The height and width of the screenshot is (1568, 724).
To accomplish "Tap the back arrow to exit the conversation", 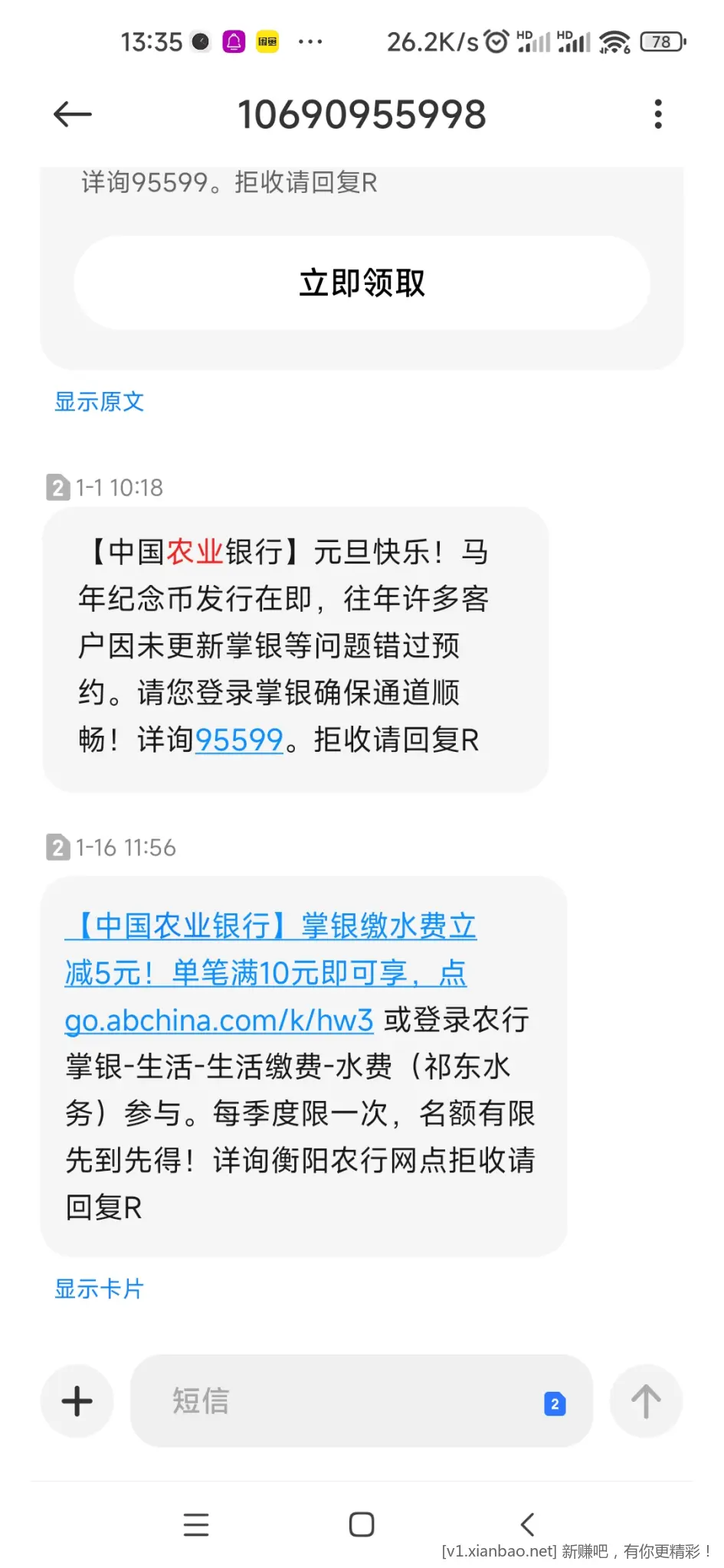I will (x=72, y=113).
